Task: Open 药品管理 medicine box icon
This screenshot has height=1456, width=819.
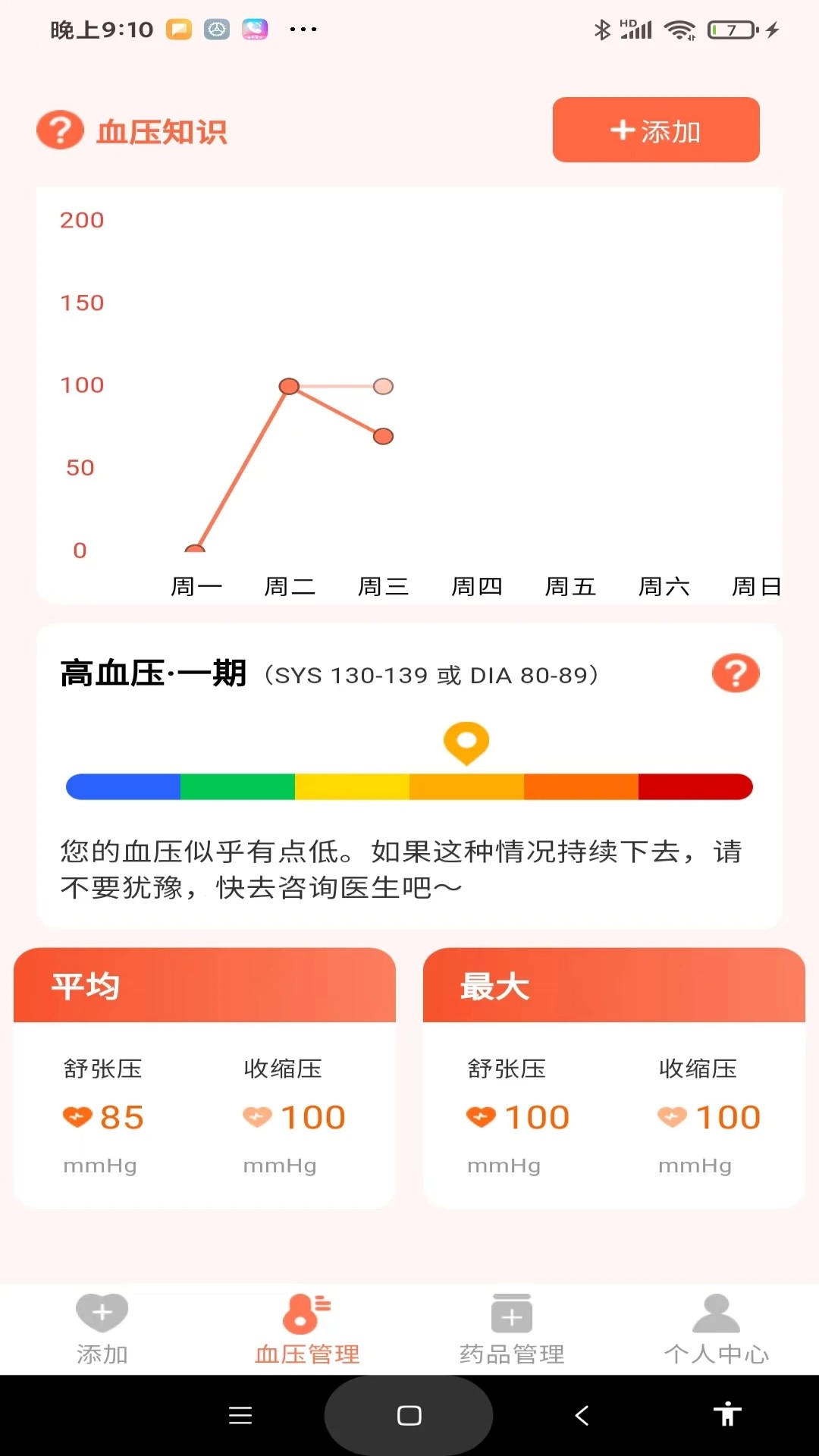Action: click(x=512, y=1311)
